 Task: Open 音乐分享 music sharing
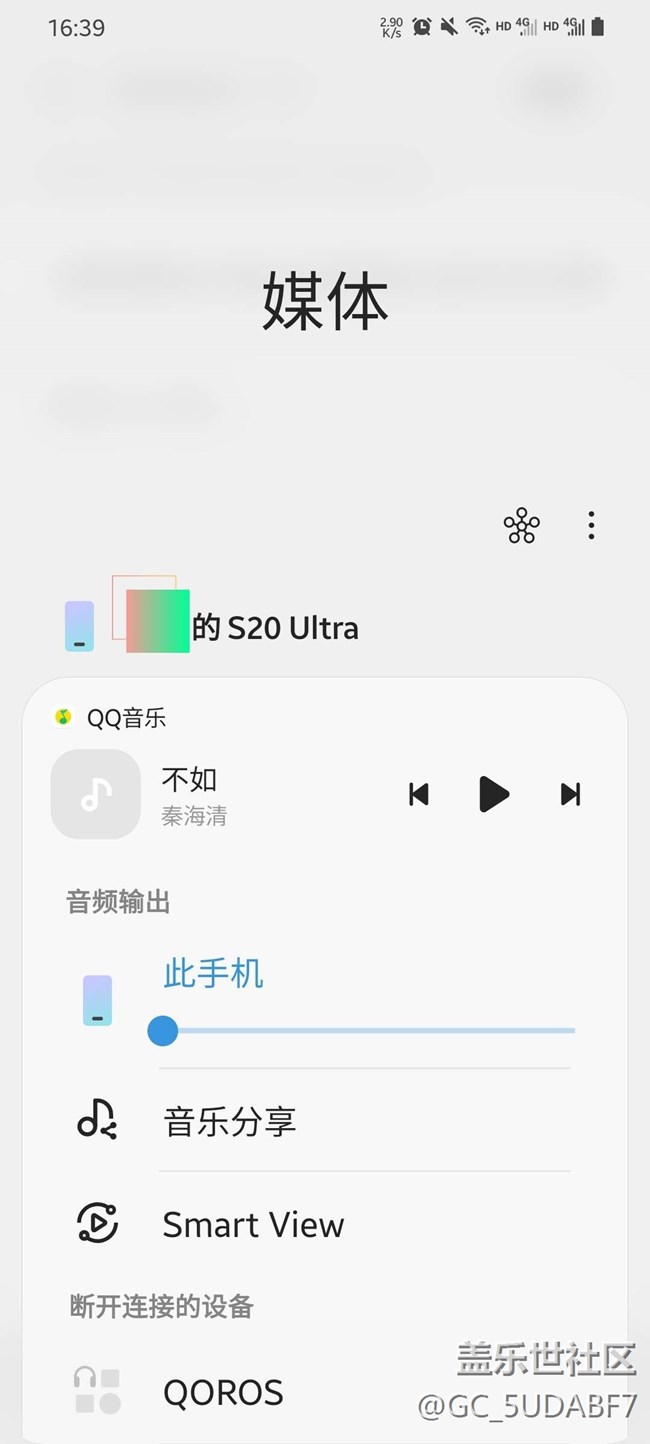[x=230, y=1121]
